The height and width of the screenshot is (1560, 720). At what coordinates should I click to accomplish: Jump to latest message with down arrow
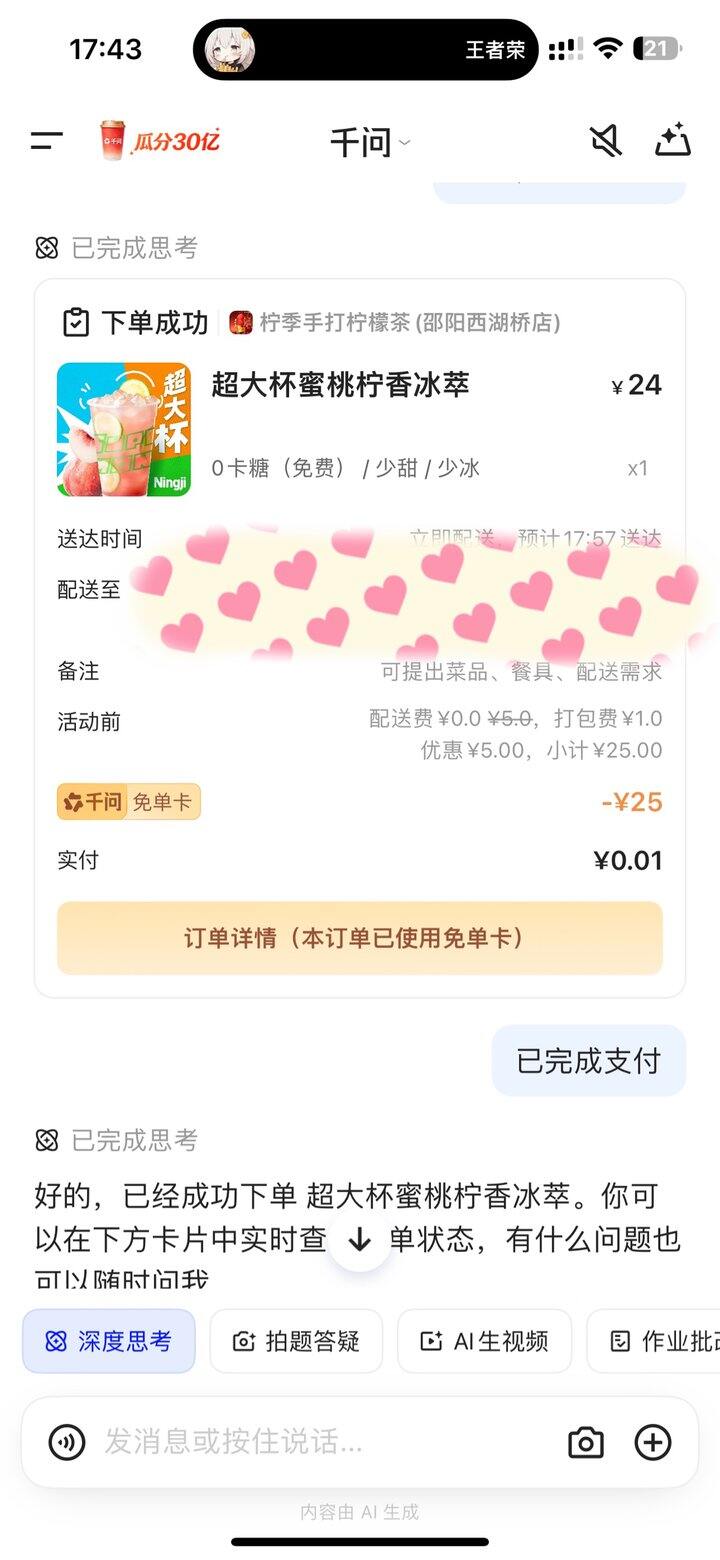coord(359,1241)
